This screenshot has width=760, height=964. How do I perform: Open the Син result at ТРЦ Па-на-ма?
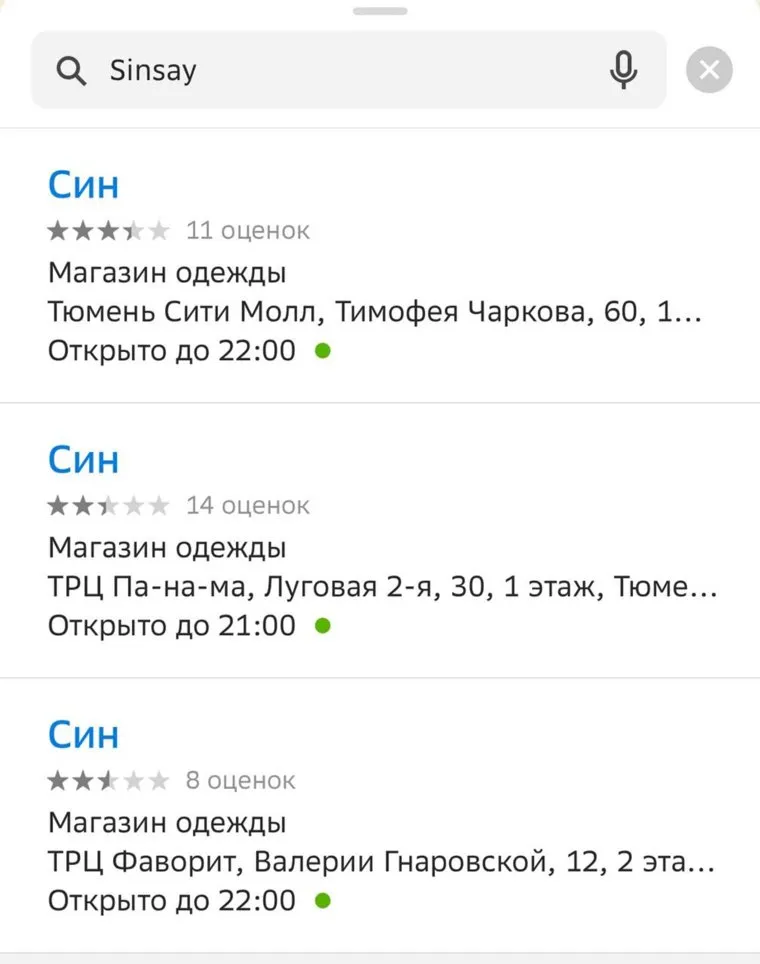point(380,541)
